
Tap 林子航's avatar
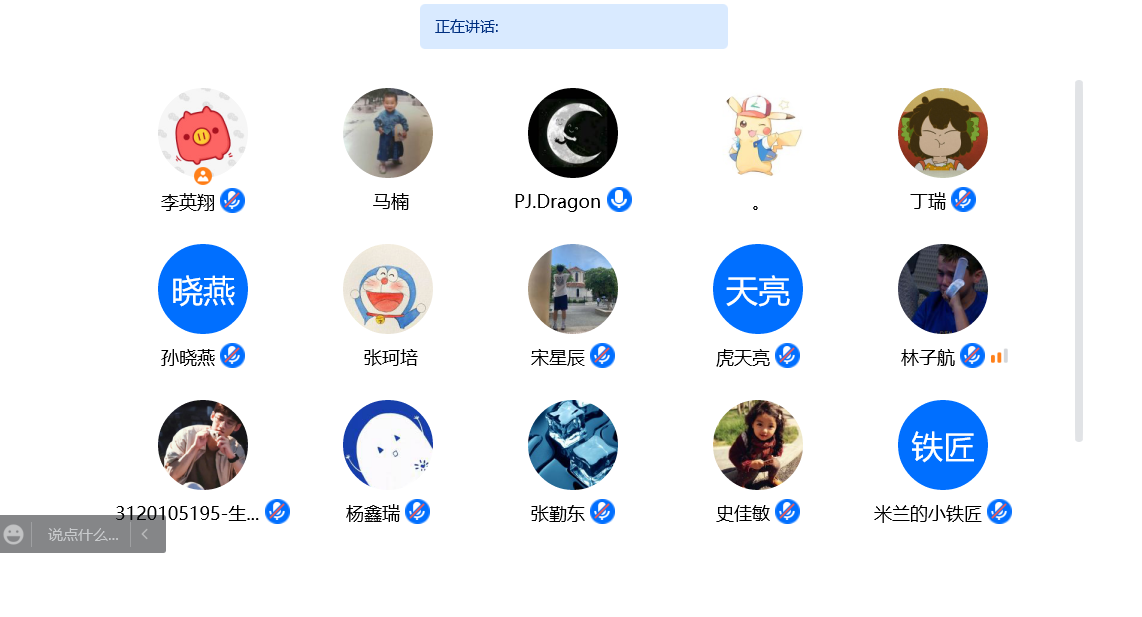943,289
